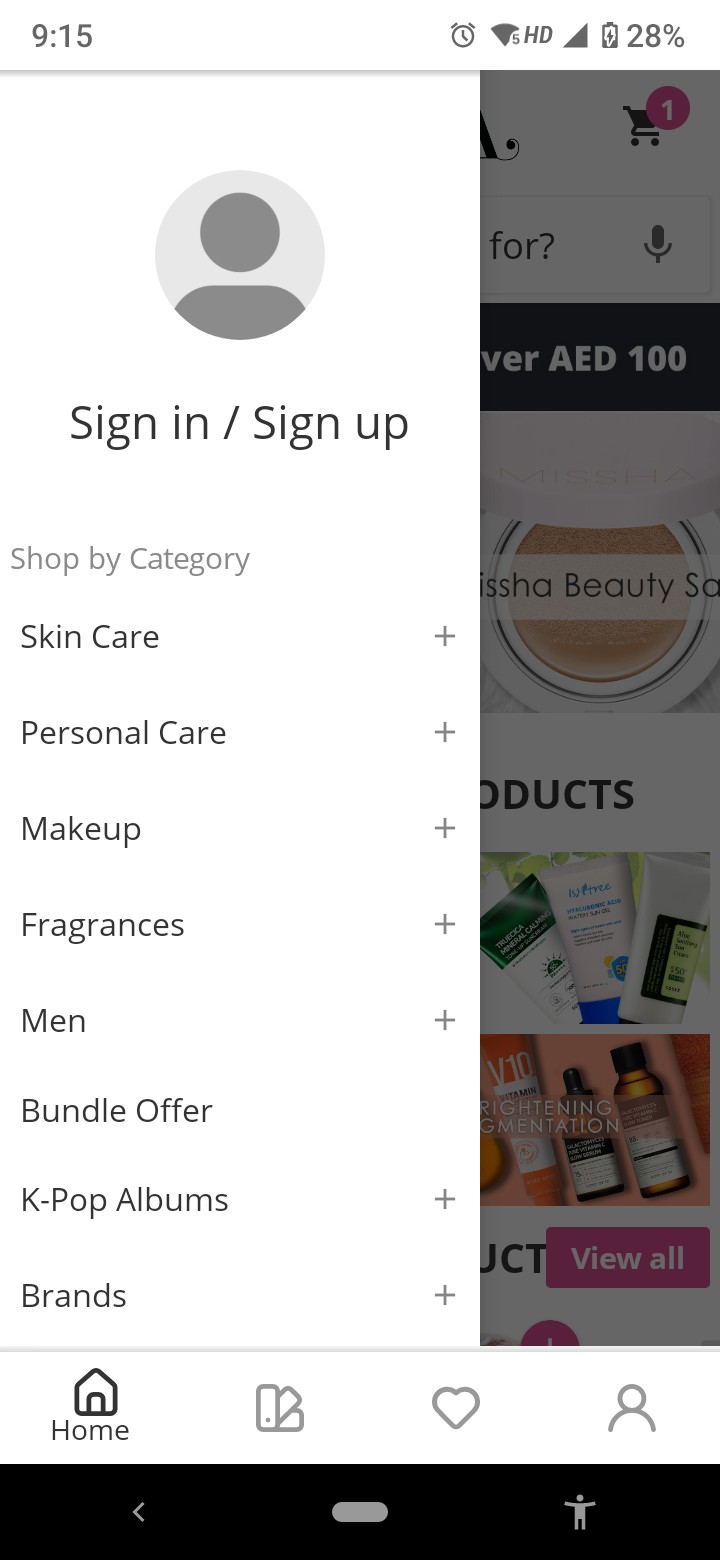Expand the Brands category

[x=445, y=1295]
